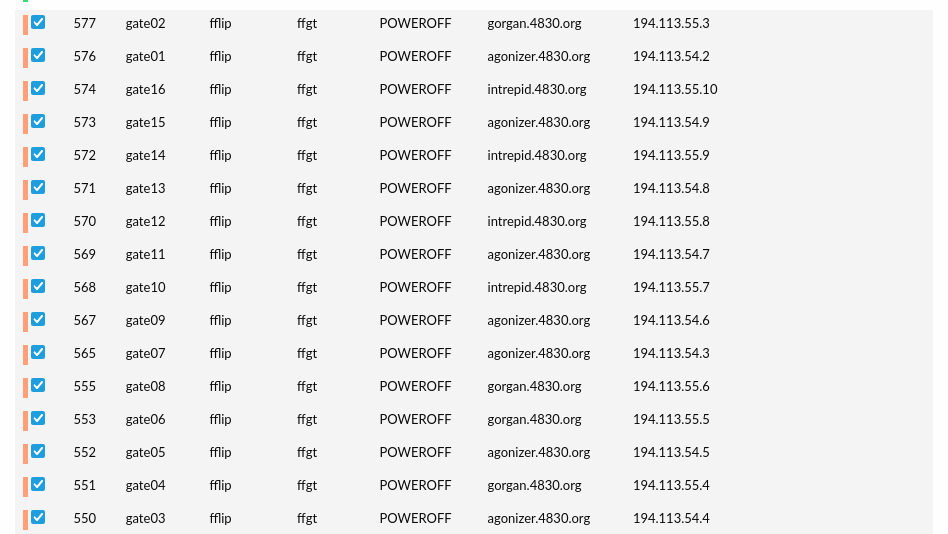Deselect VM 553 gate06
The image size is (948, 534).
[38, 418]
